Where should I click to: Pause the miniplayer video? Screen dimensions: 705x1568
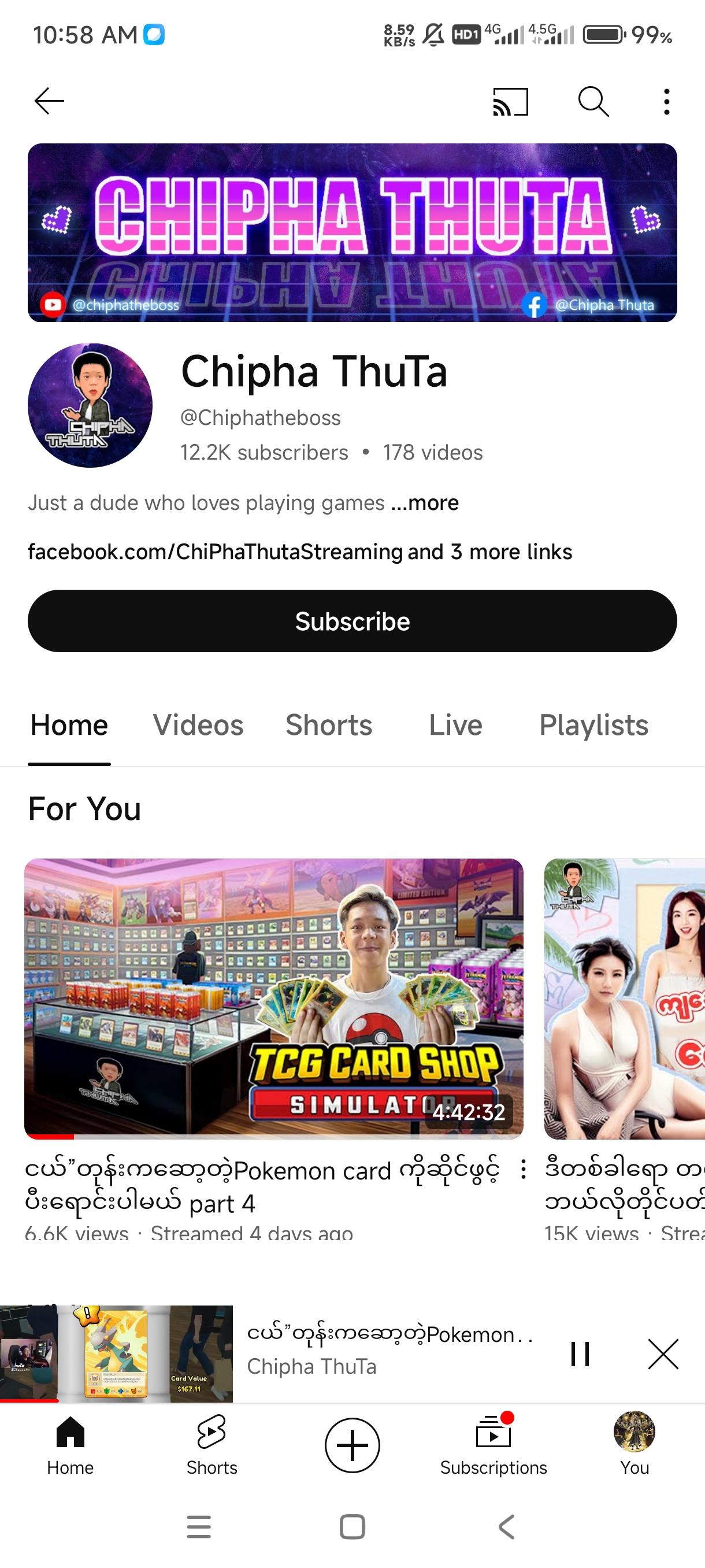tap(580, 1353)
